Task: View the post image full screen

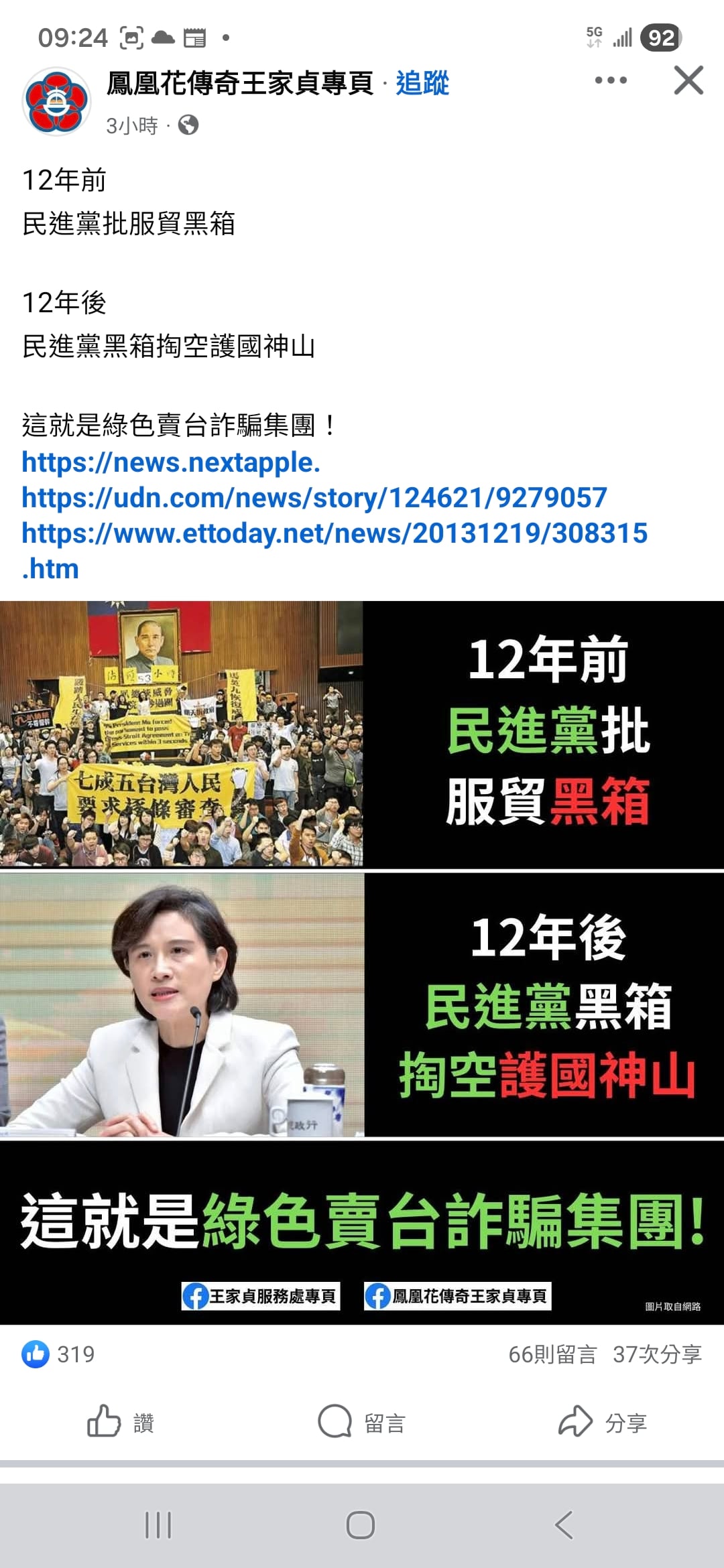Action: (362, 962)
